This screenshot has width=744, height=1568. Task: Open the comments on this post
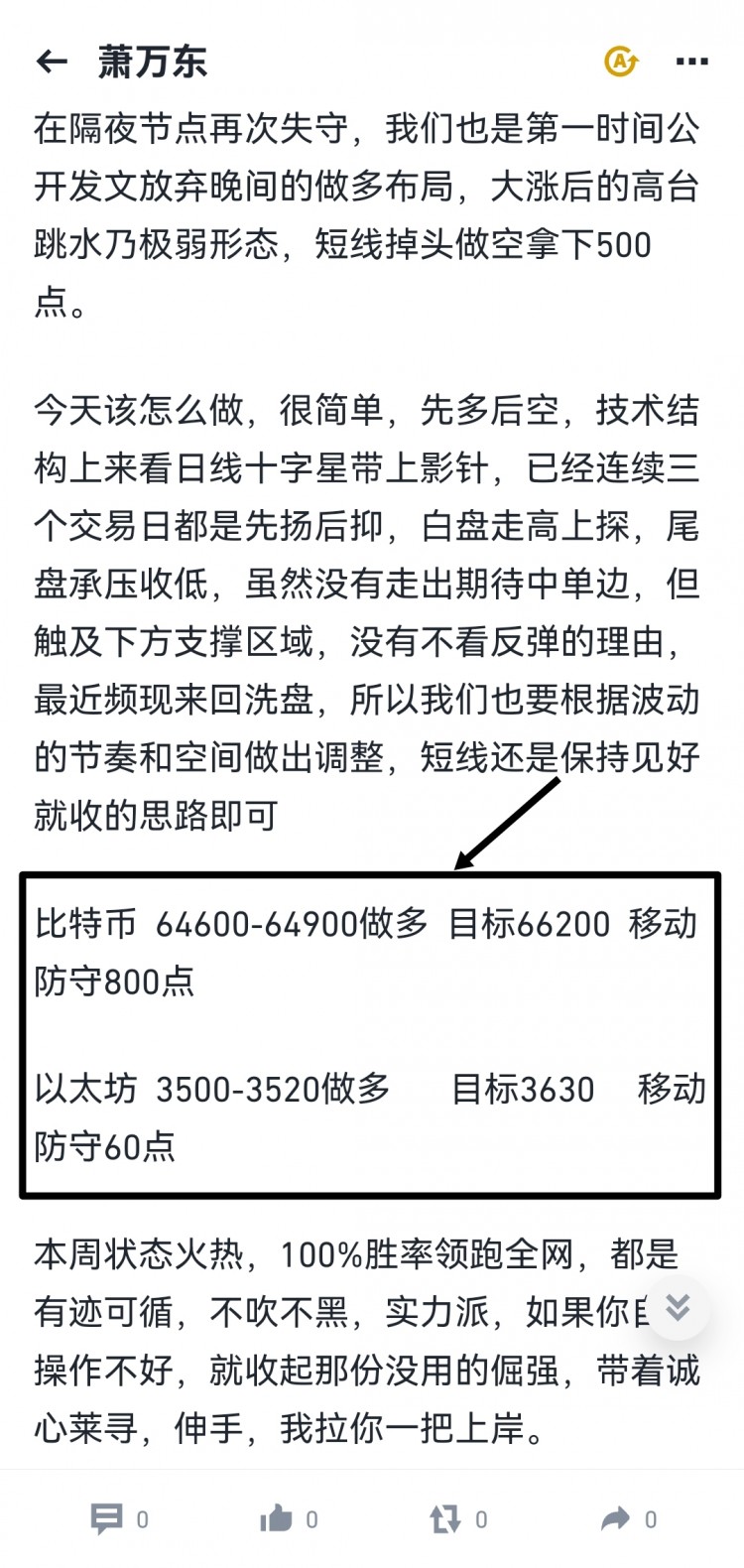tap(107, 1518)
